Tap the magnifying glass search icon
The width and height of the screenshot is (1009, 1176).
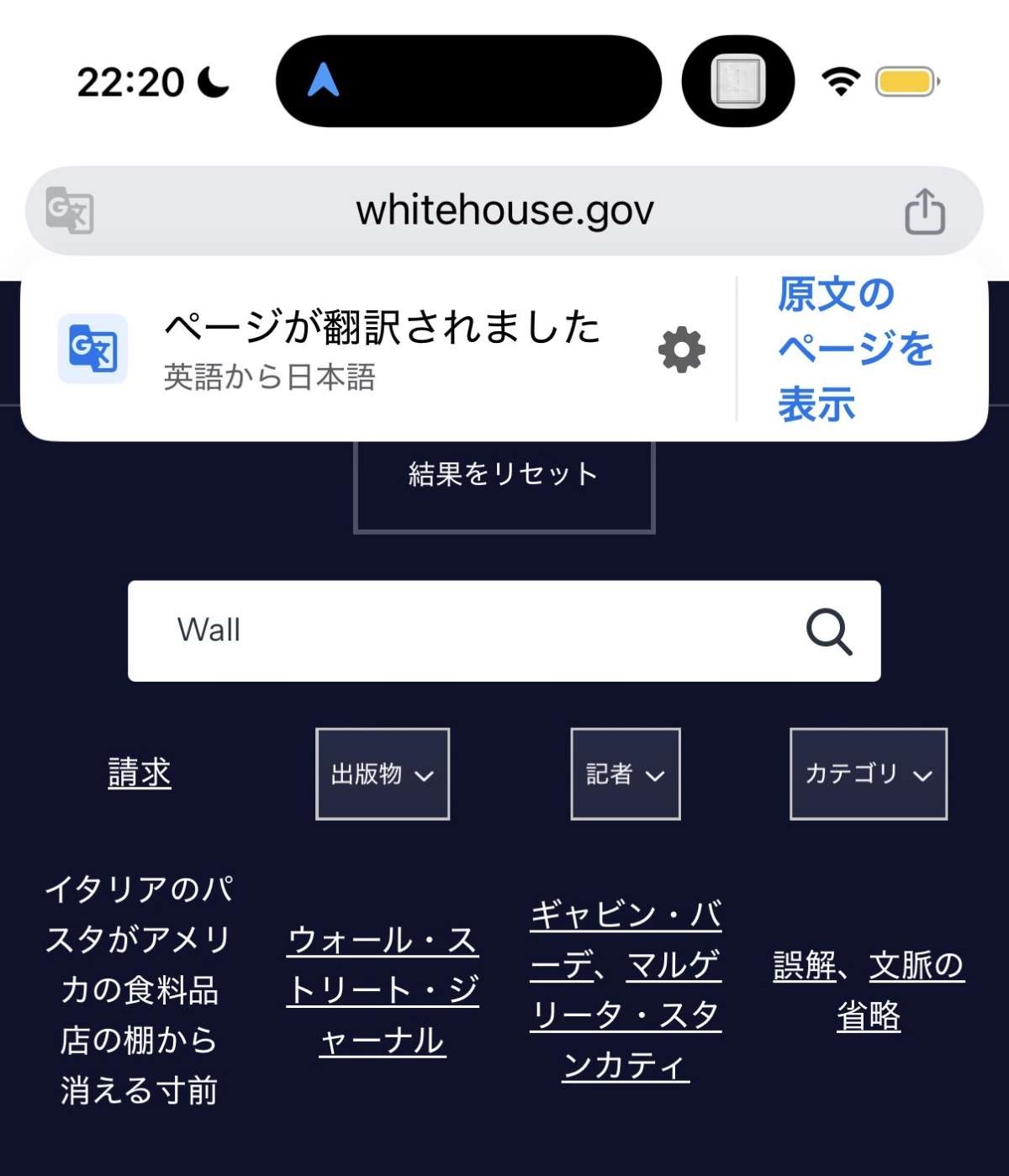[829, 631]
